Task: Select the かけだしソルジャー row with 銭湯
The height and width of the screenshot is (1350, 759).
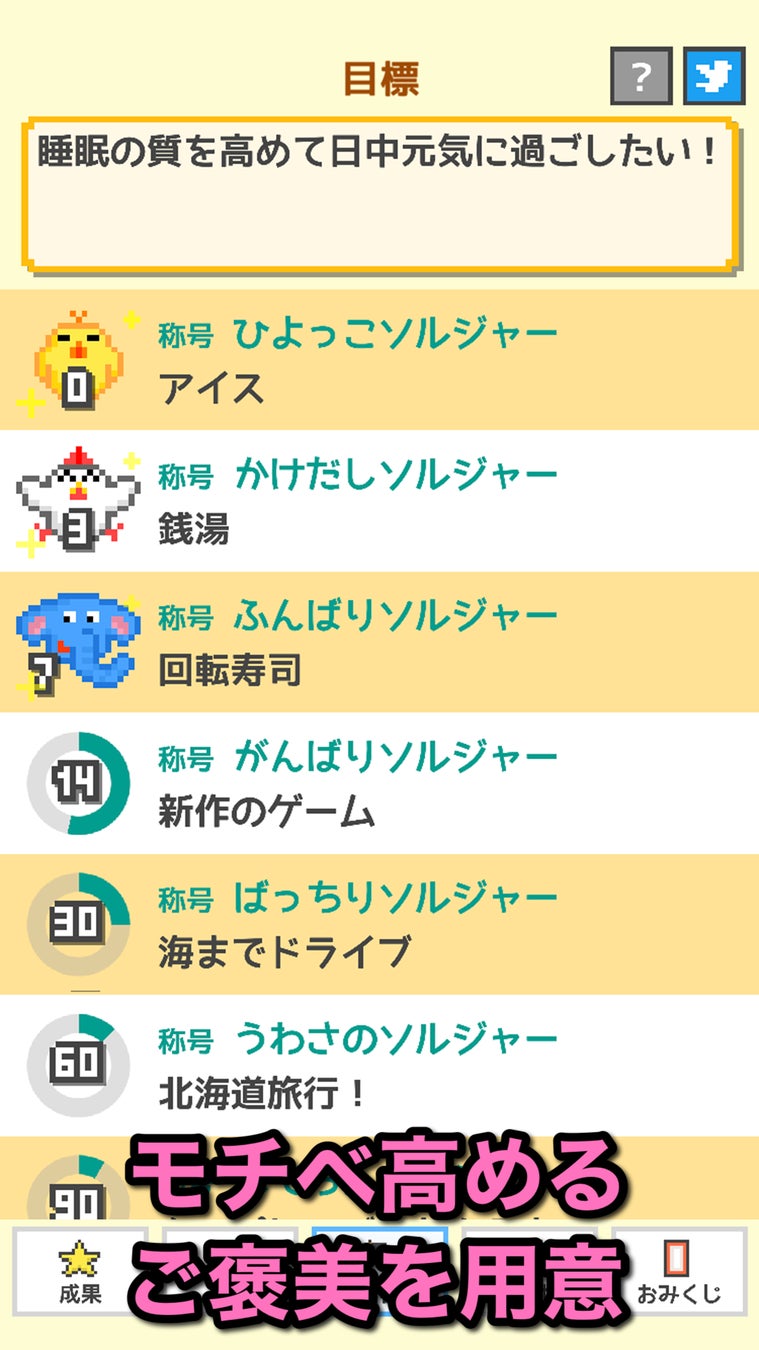Action: coord(379,501)
